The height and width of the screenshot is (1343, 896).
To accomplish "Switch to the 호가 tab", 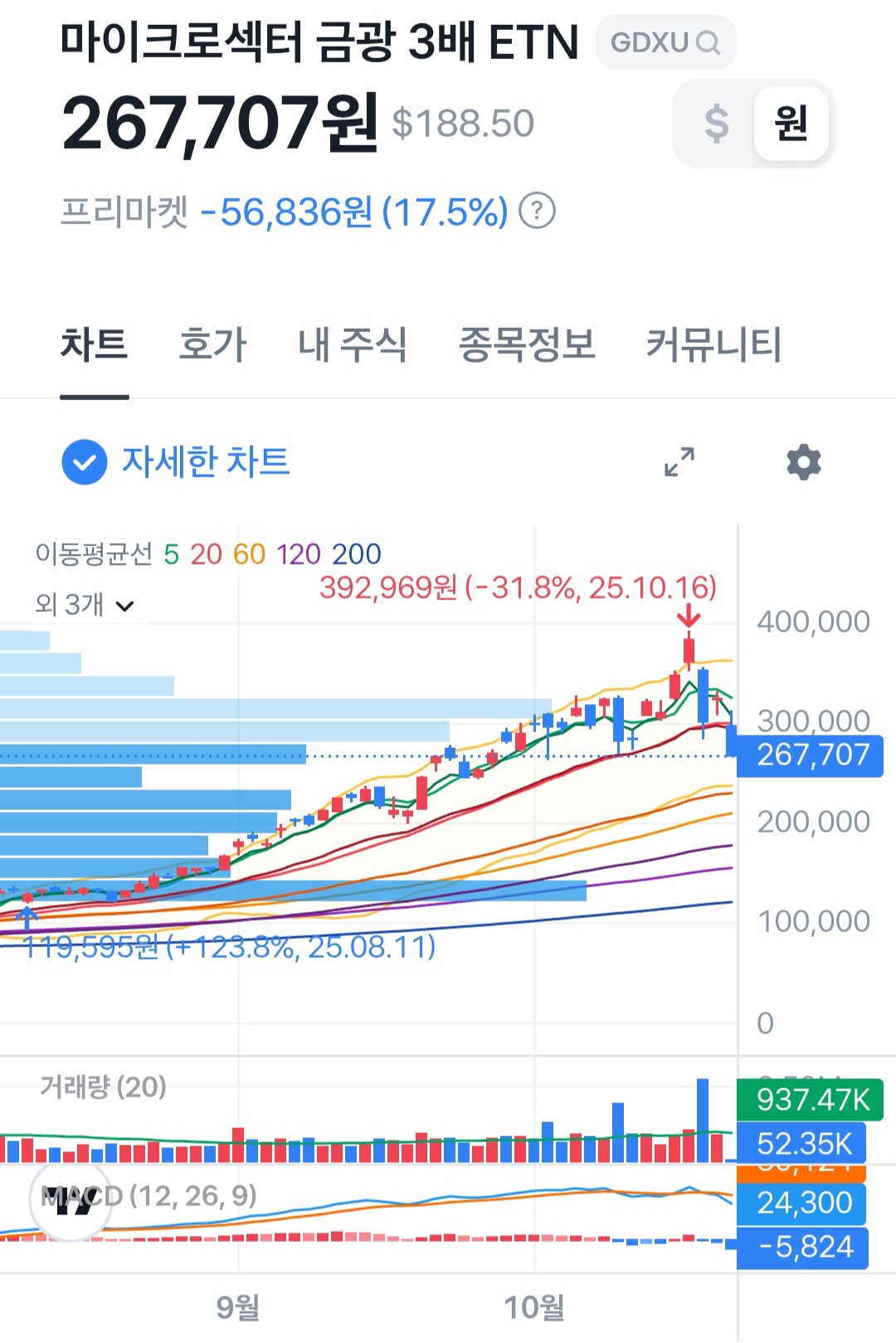I will point(212,344).
